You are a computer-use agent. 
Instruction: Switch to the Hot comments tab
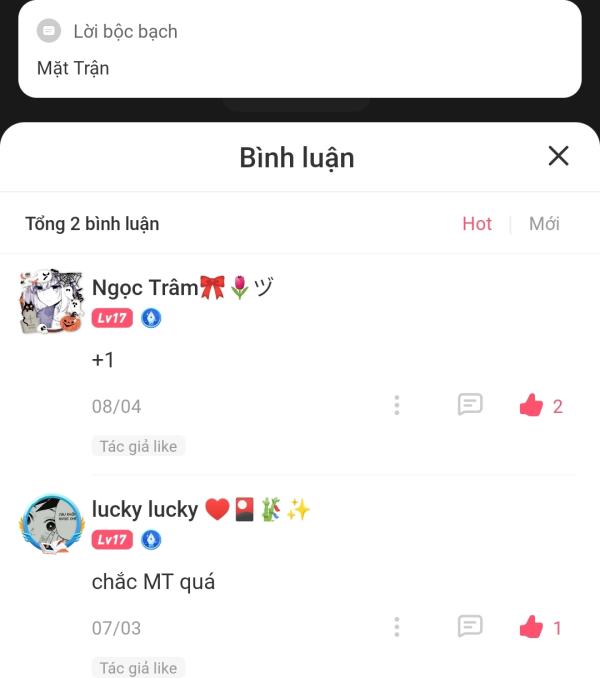coord(477,223)
